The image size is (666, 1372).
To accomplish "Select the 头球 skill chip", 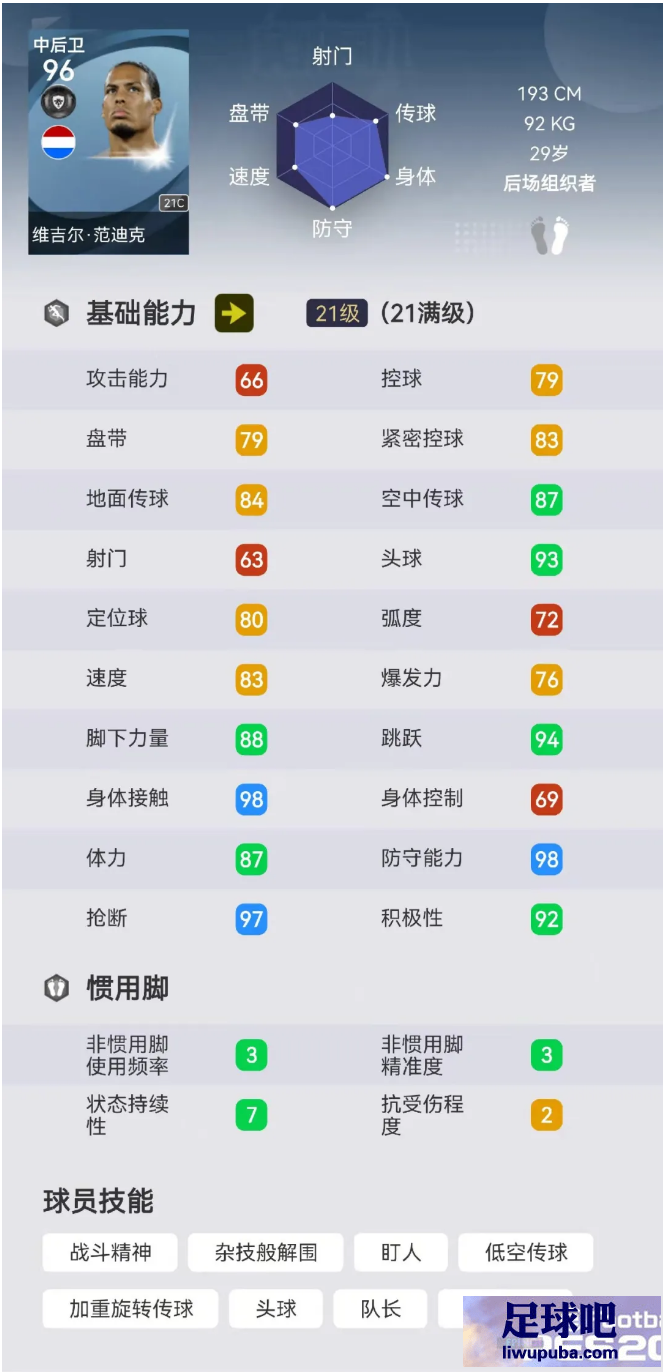I will point(276,1309).
